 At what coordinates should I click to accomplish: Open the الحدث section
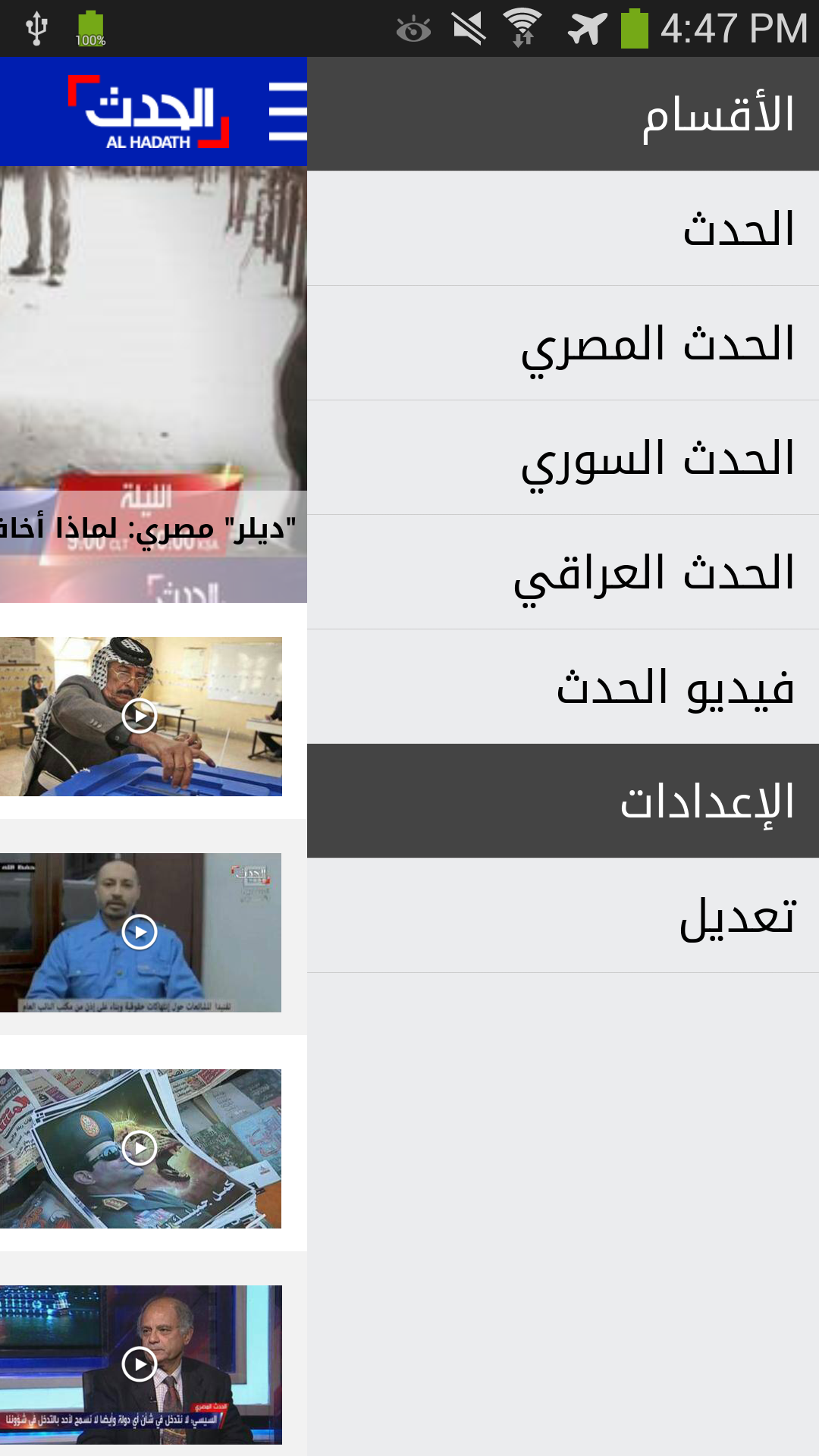(x=563, y=228)
